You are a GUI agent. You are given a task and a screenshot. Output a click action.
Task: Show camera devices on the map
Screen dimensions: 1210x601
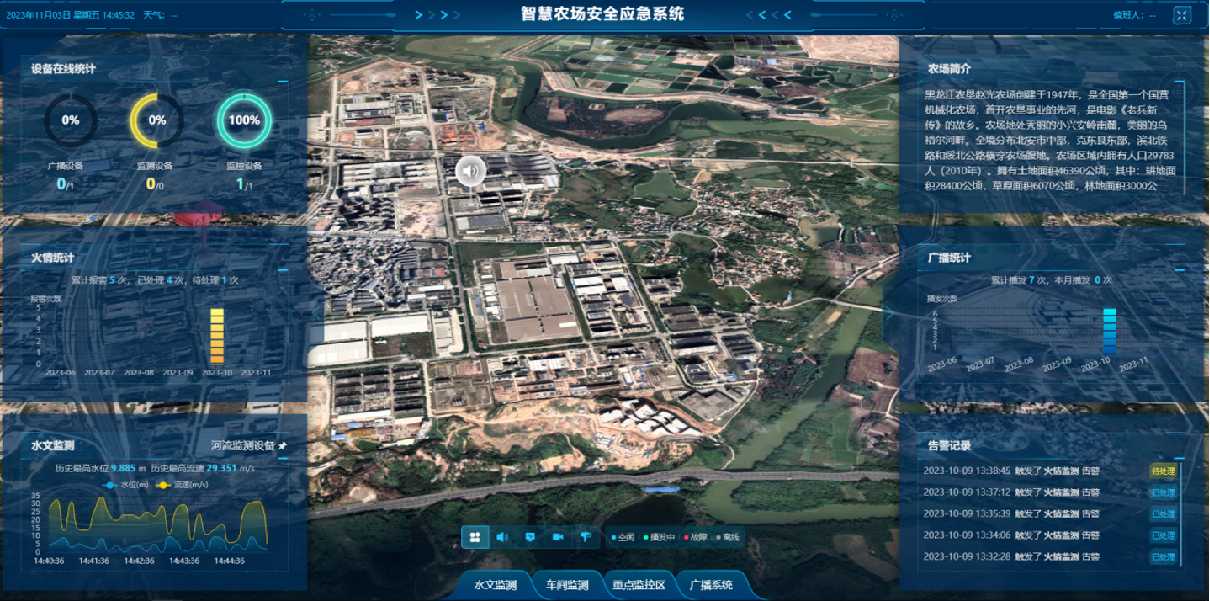(558, 537)
